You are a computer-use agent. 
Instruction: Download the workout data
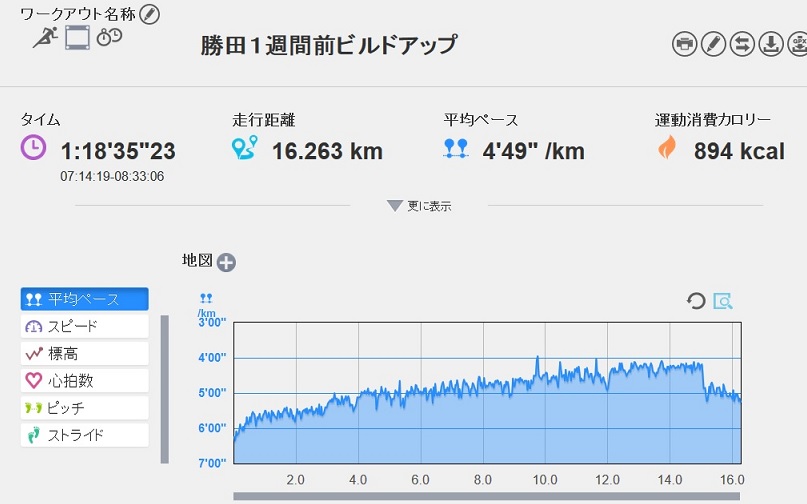coord(771,44)
